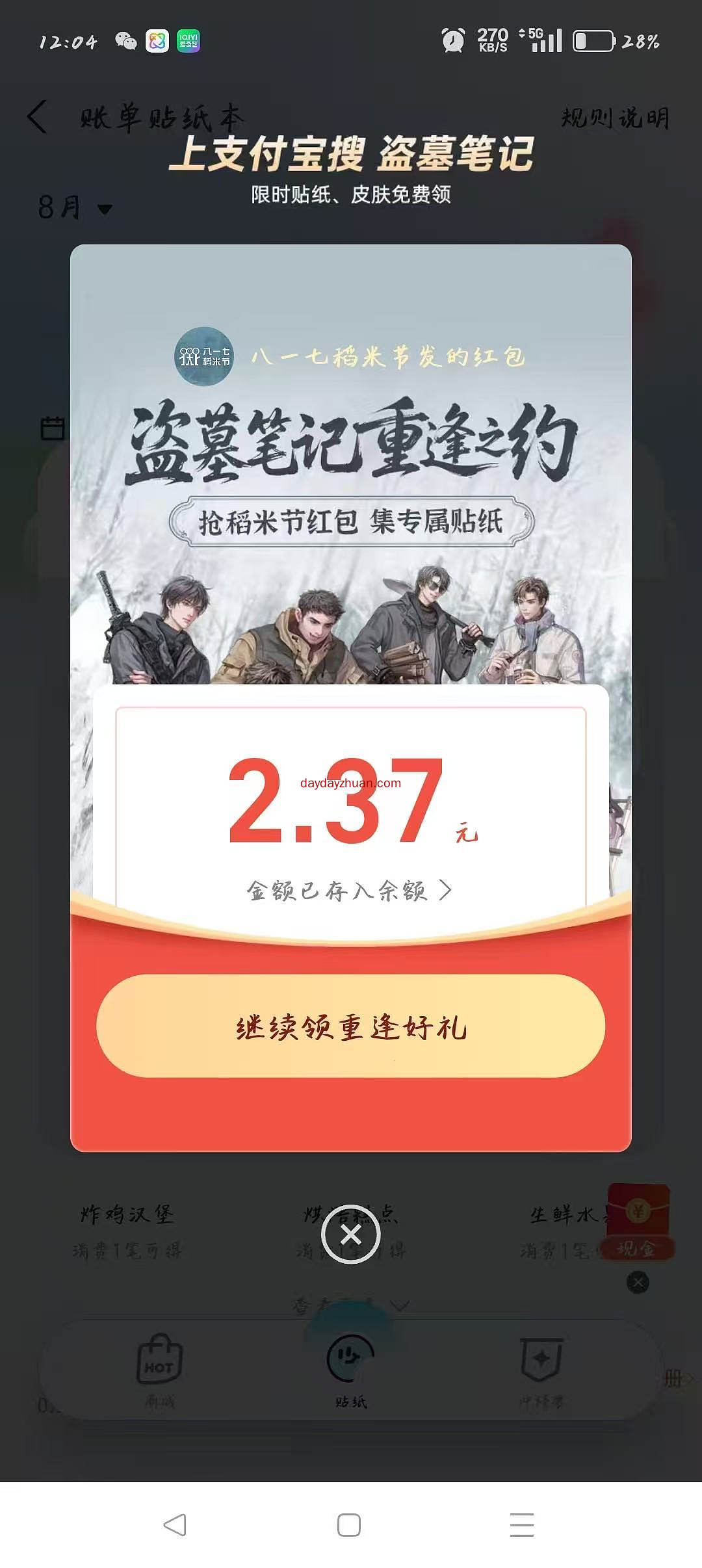Tap 继续领重逢好礼 button
Screen dimensions: 702x1568
[x=350, y=1026]
